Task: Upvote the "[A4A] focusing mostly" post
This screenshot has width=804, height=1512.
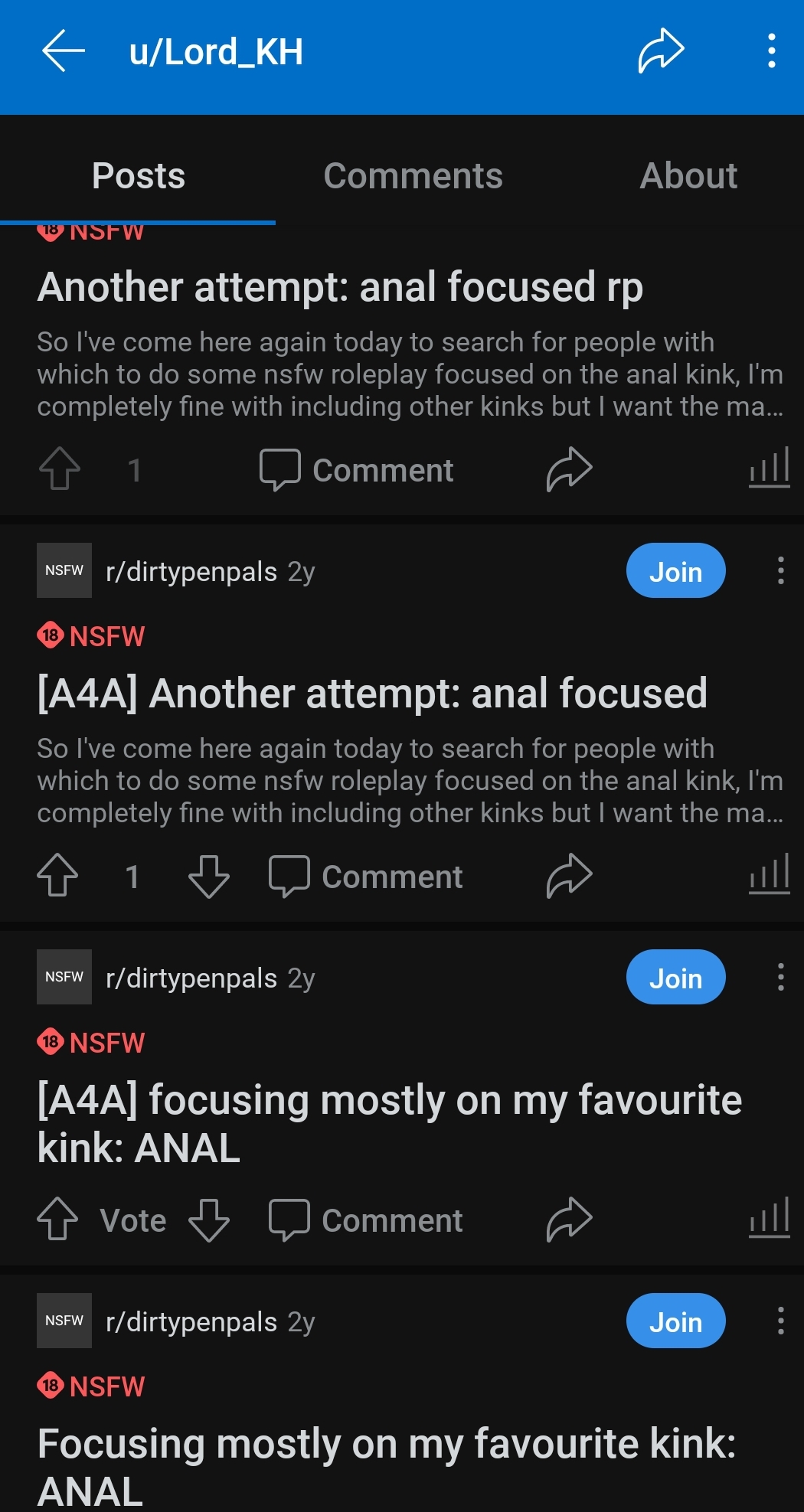Action: [x=57, y=1219]
